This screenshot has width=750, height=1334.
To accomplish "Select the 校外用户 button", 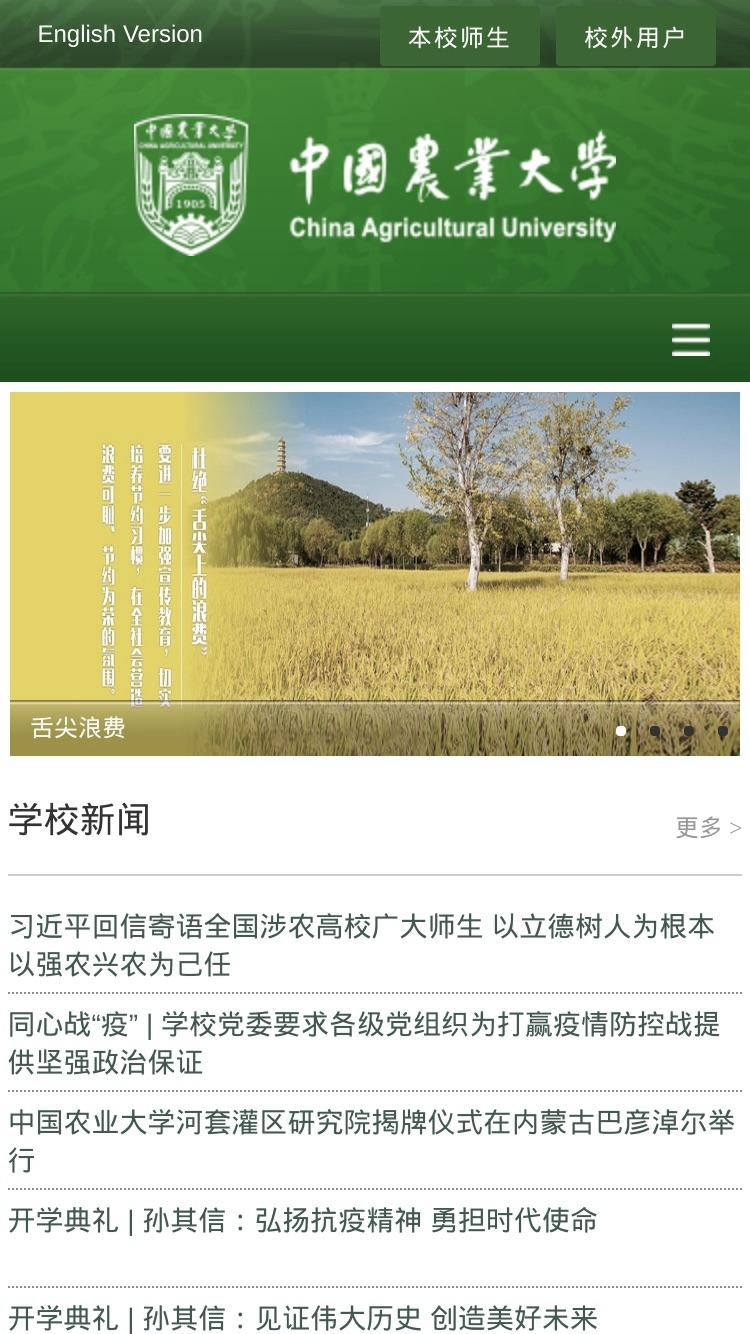I will tap(635, 37).
